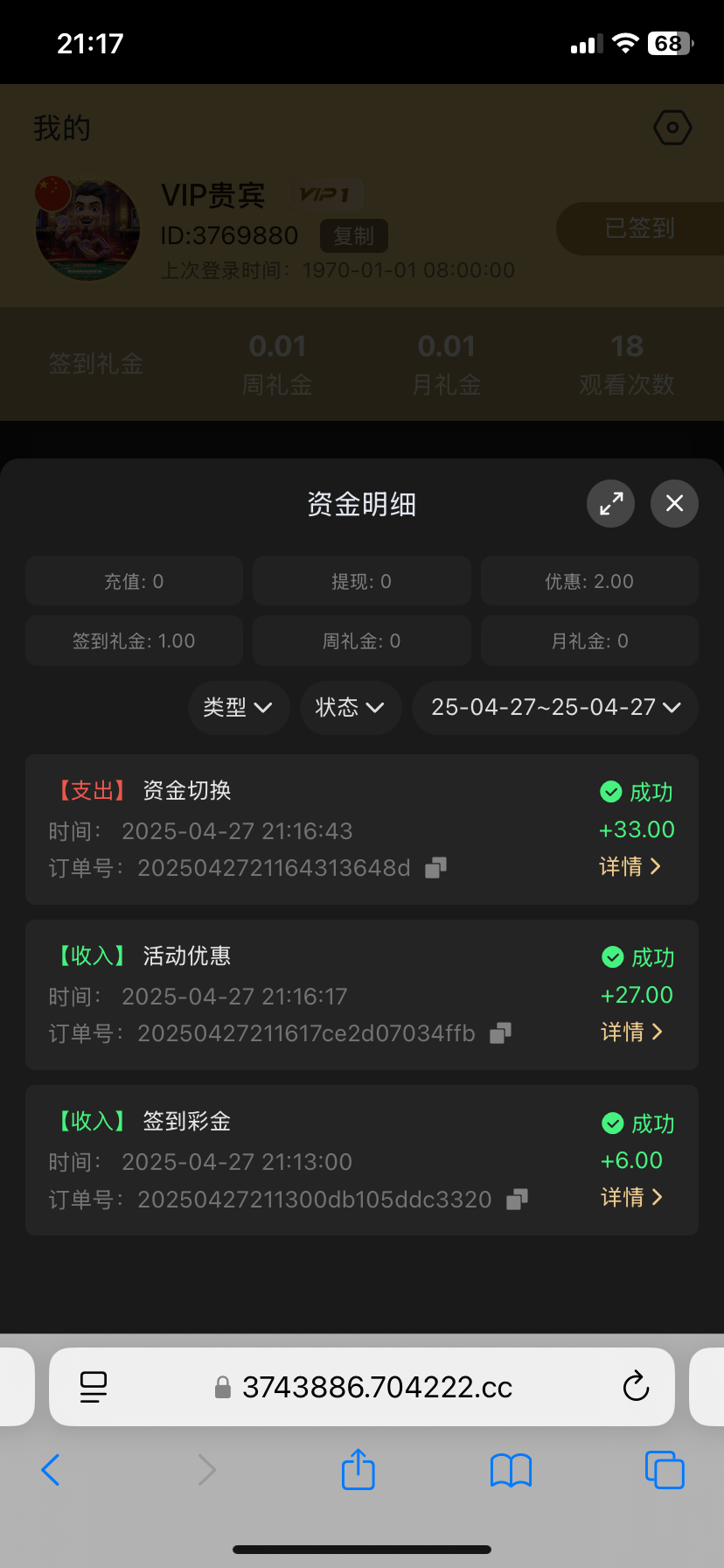View 详情 of the 活动优惠 record
Viewport: 724px width, 1568px height.
coord(631,1032)
